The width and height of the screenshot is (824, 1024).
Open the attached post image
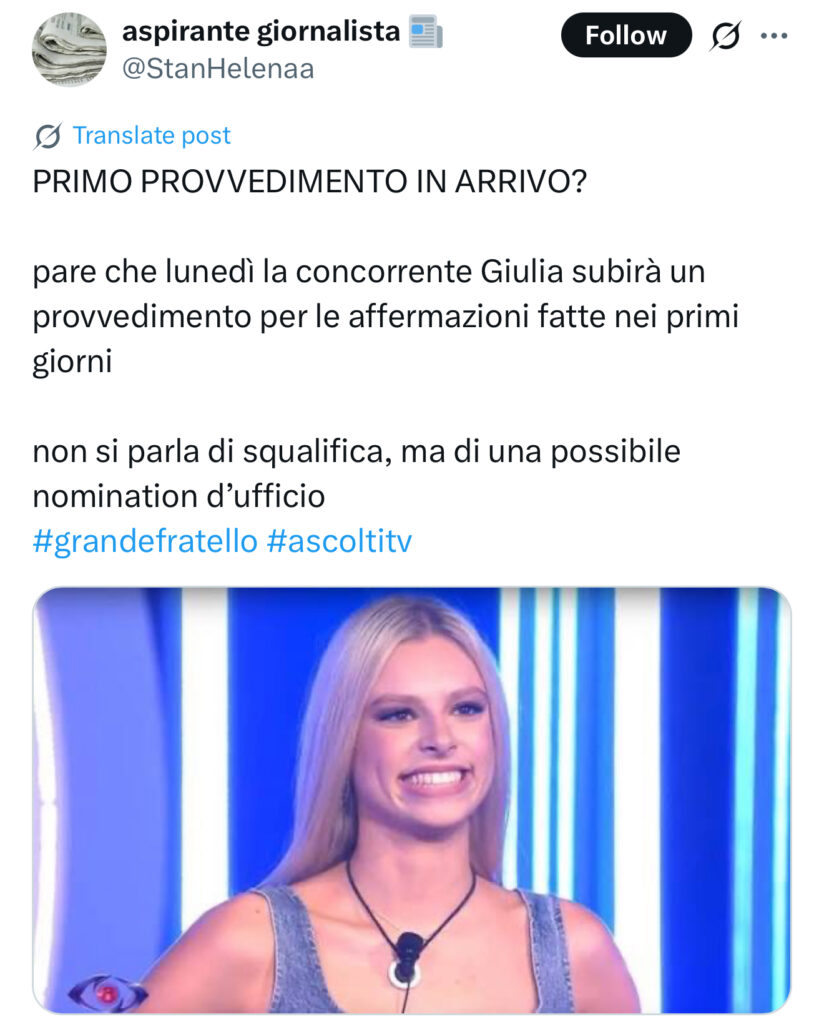coord(411,800)
